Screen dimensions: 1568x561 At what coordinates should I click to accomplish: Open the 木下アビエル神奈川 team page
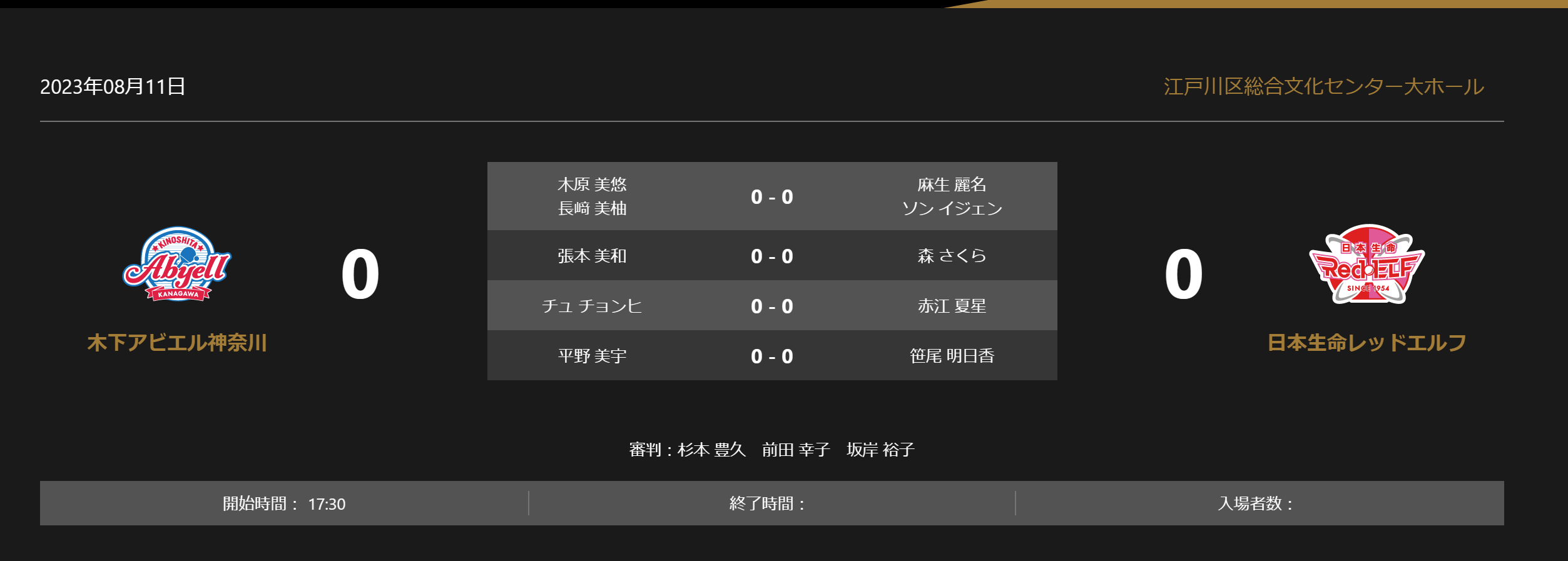pos(177,342)
